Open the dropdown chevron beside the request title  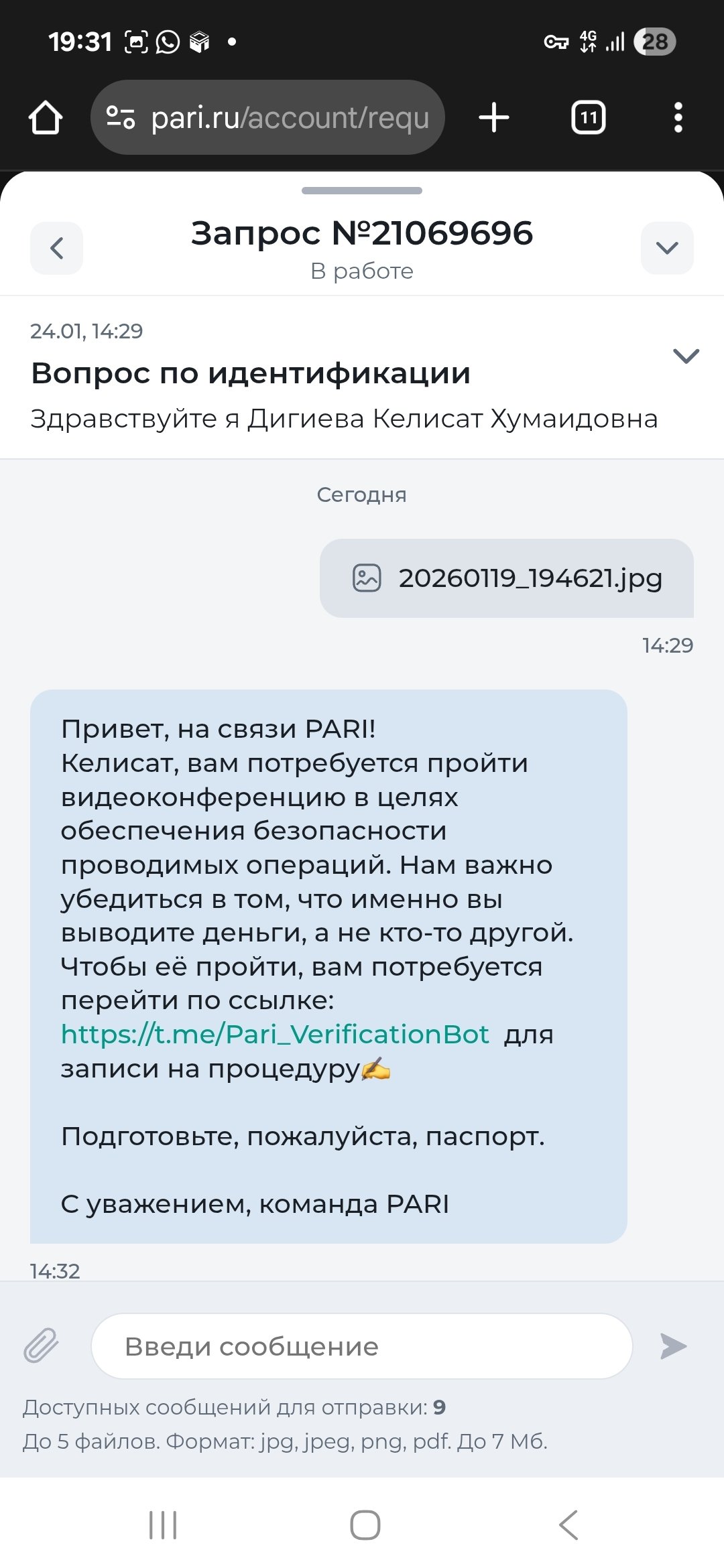(666, 248)
